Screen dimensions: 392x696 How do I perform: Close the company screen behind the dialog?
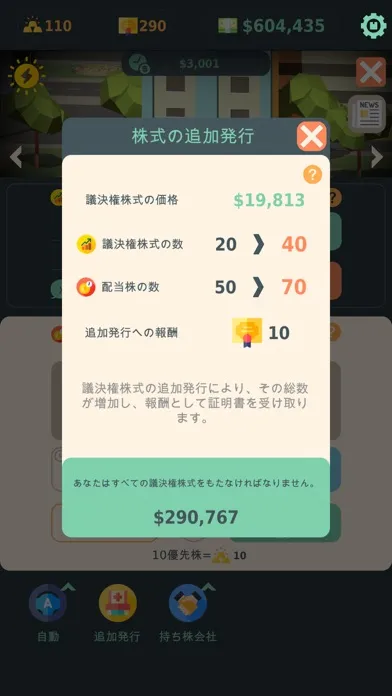(x=371, y=72)
